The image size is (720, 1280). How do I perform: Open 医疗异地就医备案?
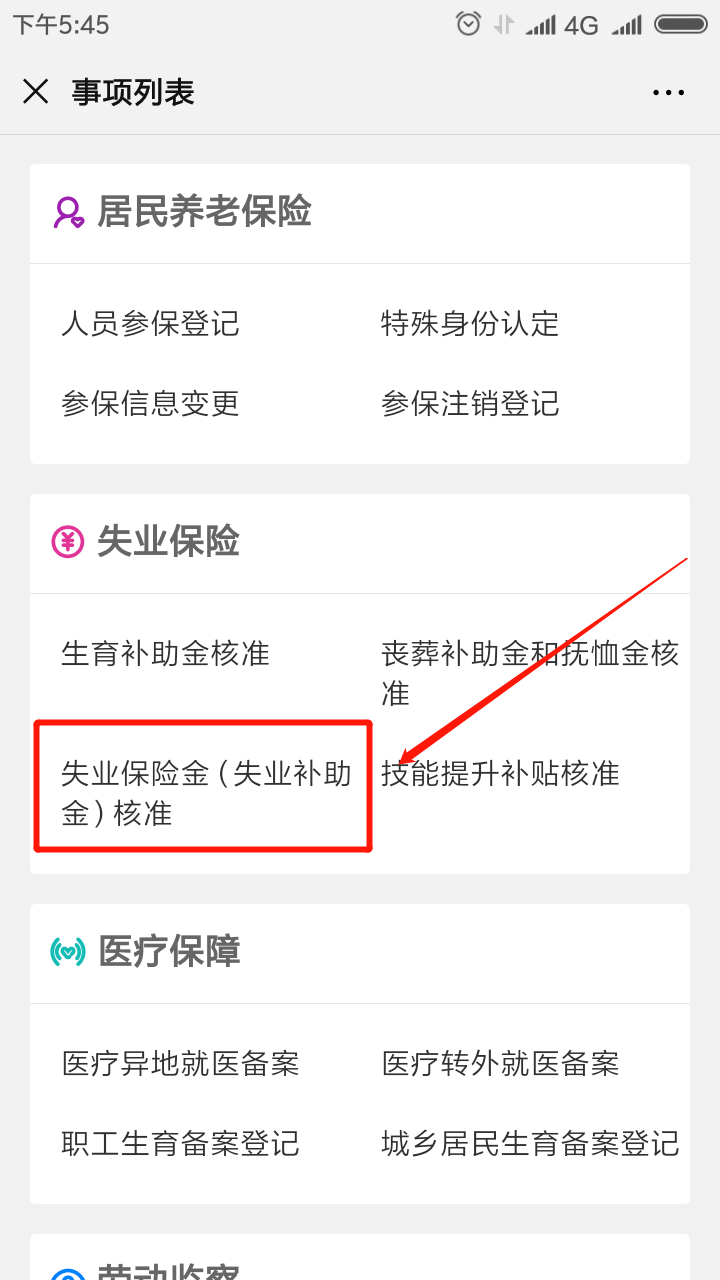click(x=181, y=1064)
